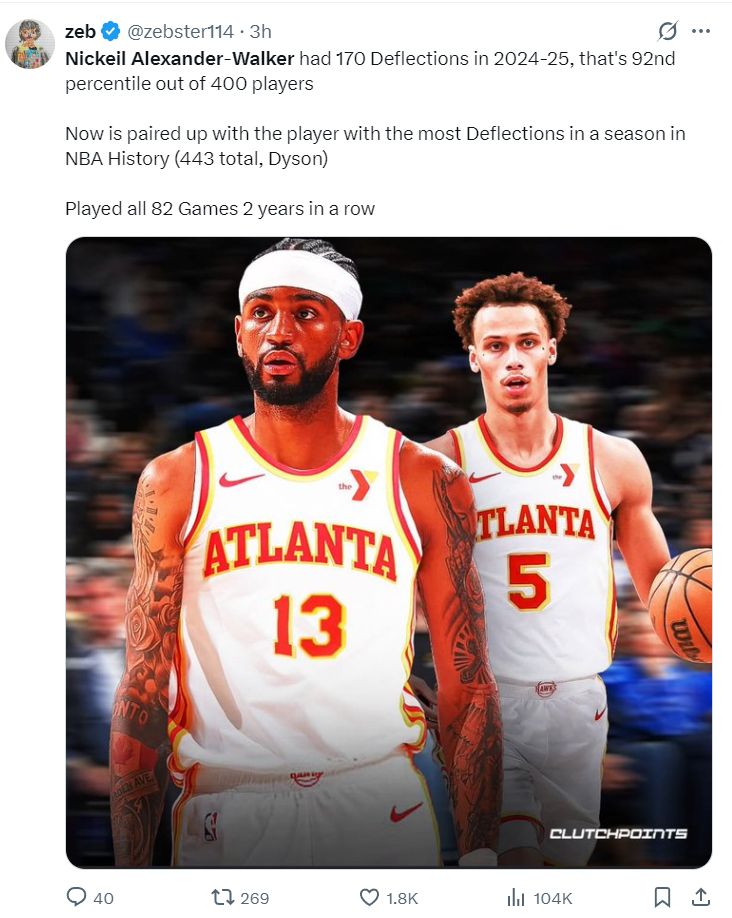Enlarge the Atlanta players photo
Screen dimensions: 732x918
tap(388, 552)
